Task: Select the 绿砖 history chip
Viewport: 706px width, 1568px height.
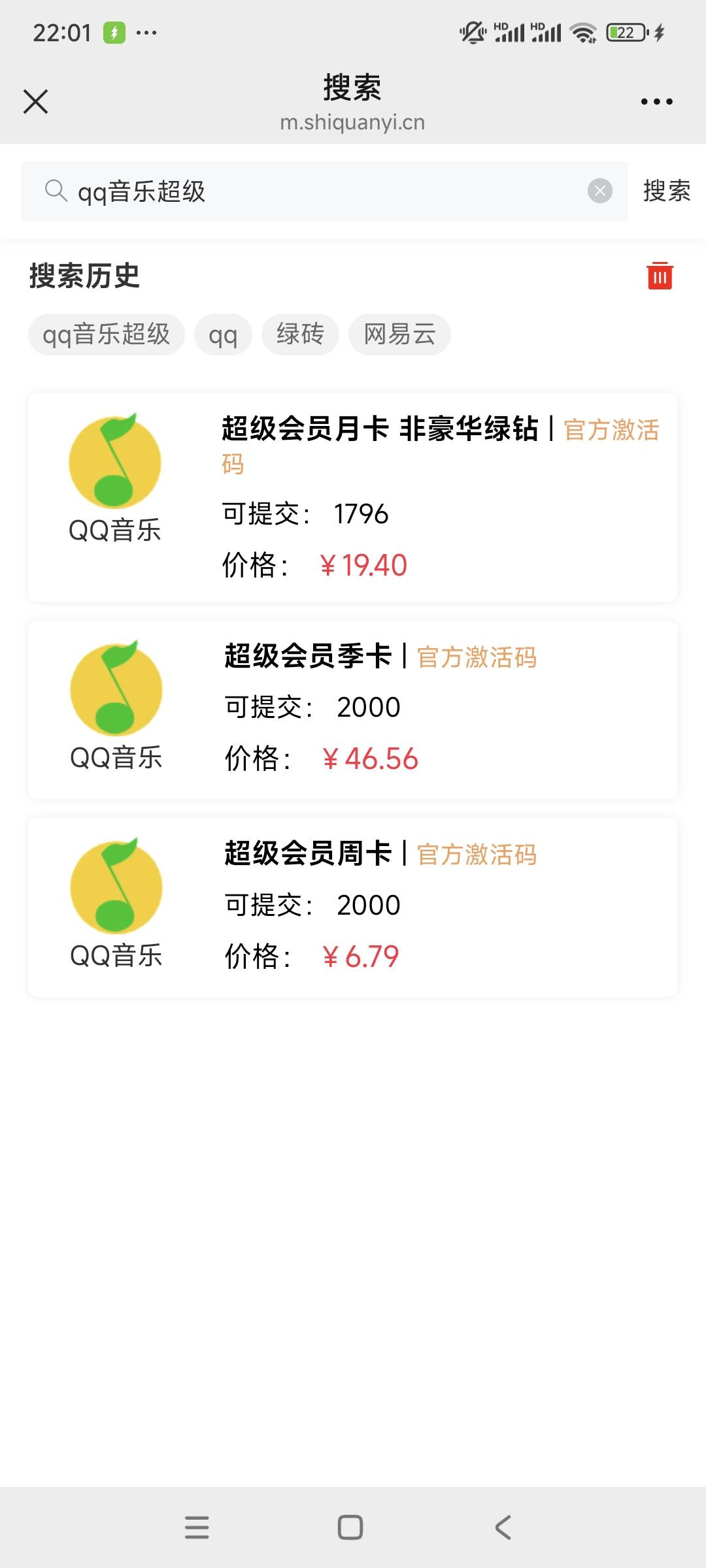Action: 300,335
